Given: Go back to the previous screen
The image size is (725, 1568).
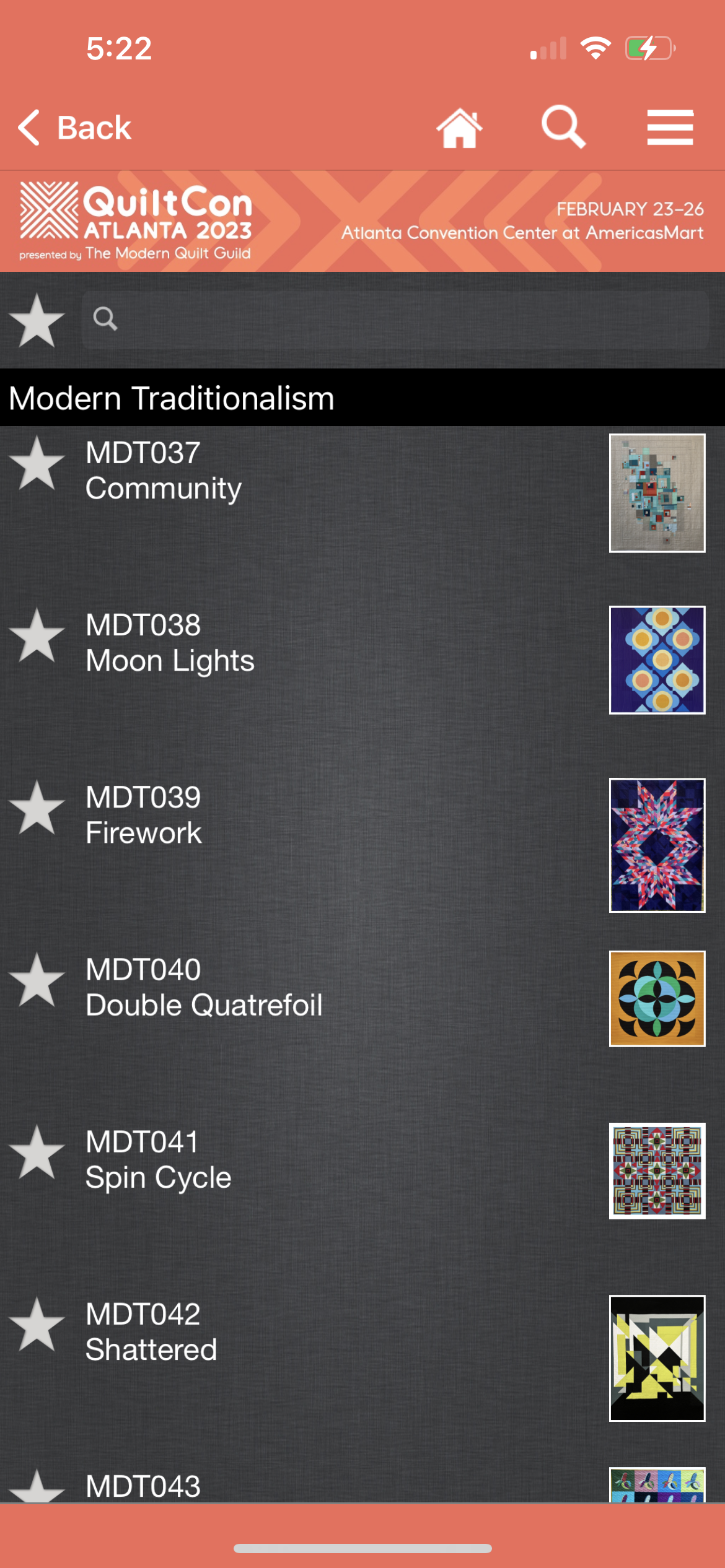Looking at the screenshot, I should [x=74, y=128].
